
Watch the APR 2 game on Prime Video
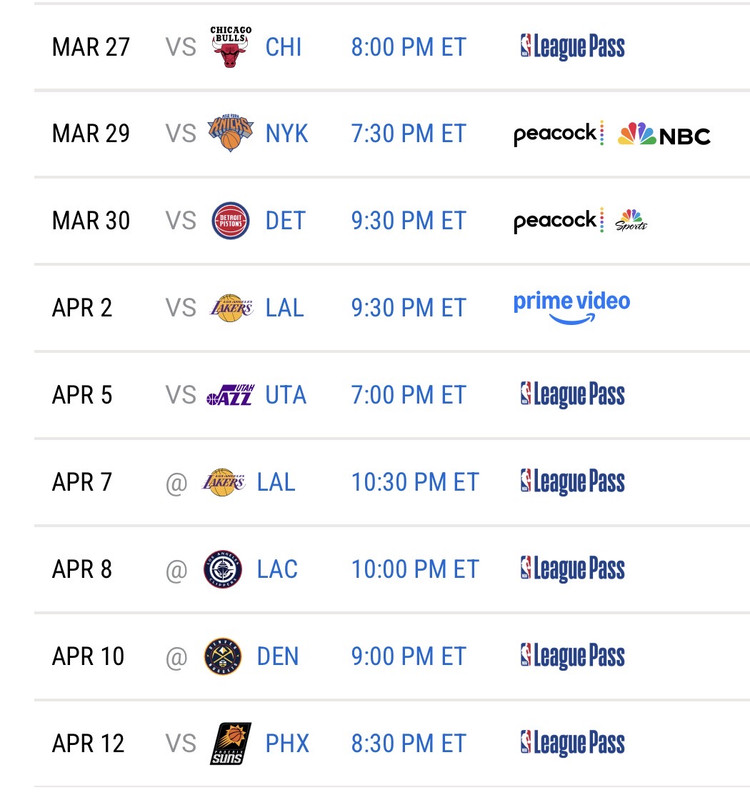(571, 307)
